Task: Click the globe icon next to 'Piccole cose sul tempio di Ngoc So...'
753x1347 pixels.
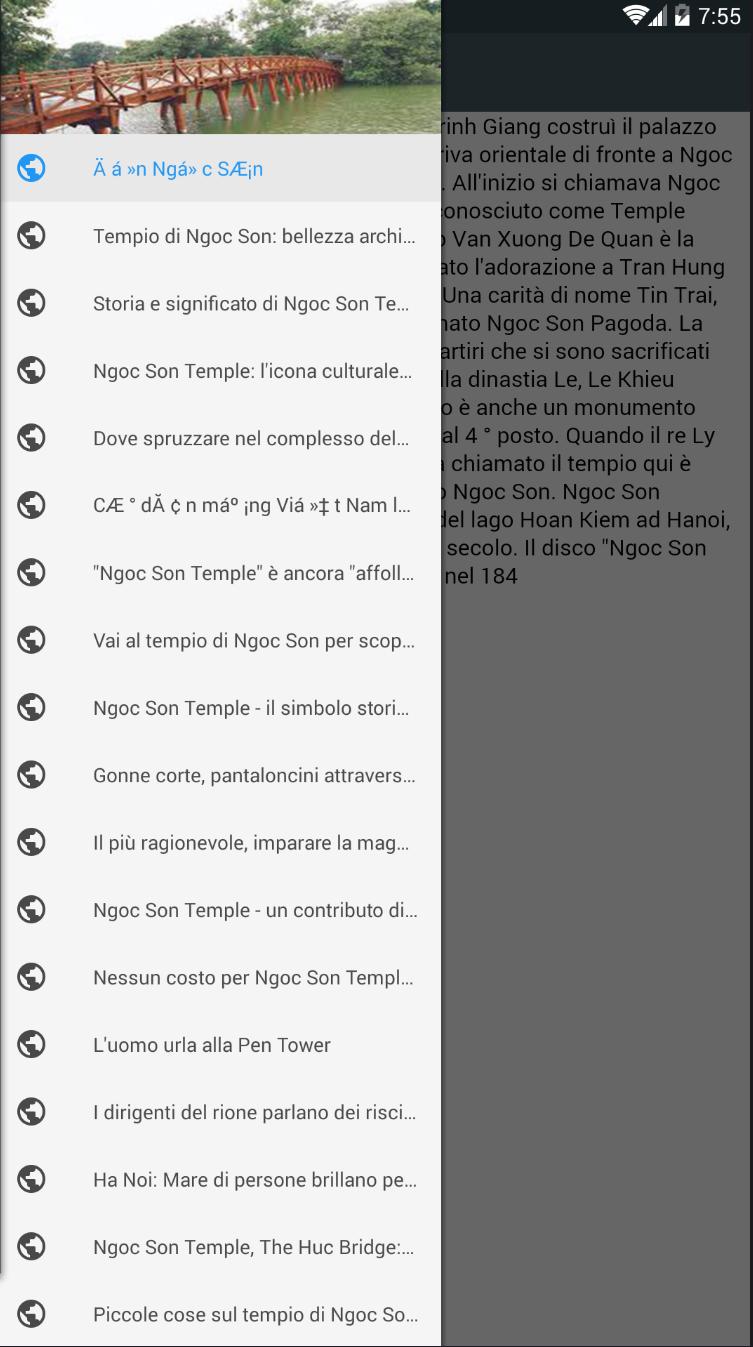Action: click(32, 1315)
